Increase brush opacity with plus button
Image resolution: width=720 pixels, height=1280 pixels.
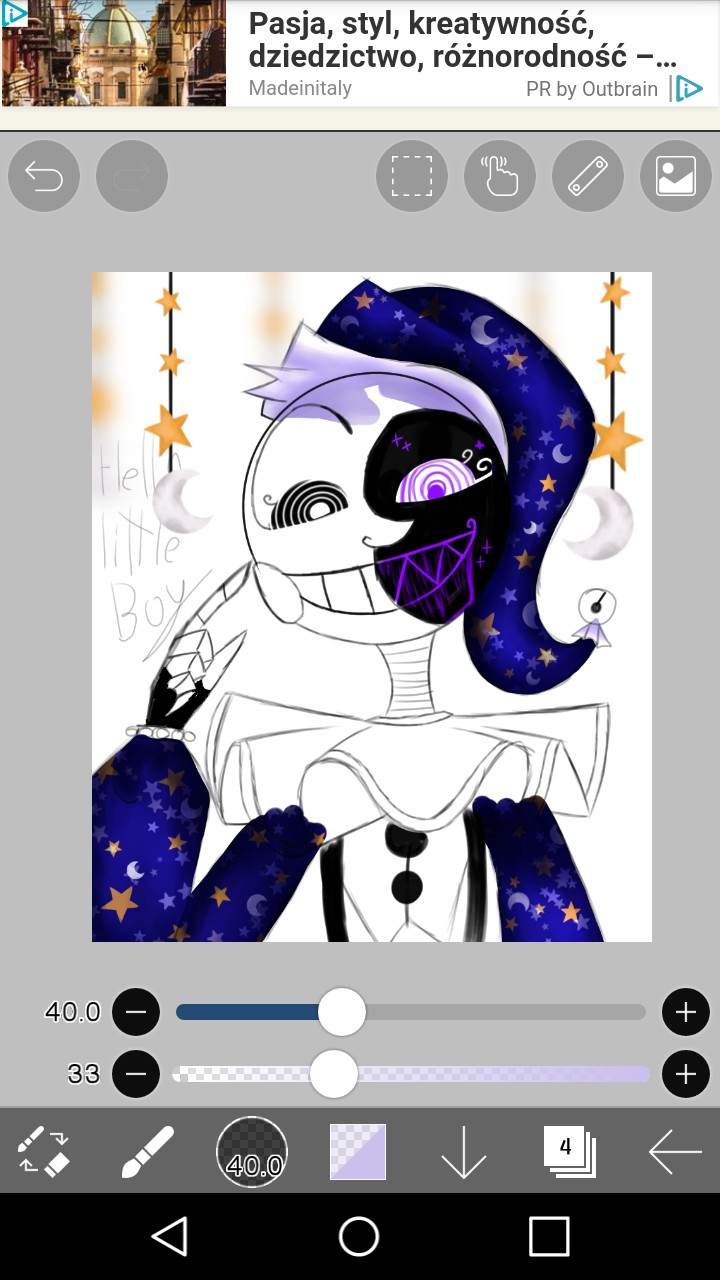(685, 1074)
